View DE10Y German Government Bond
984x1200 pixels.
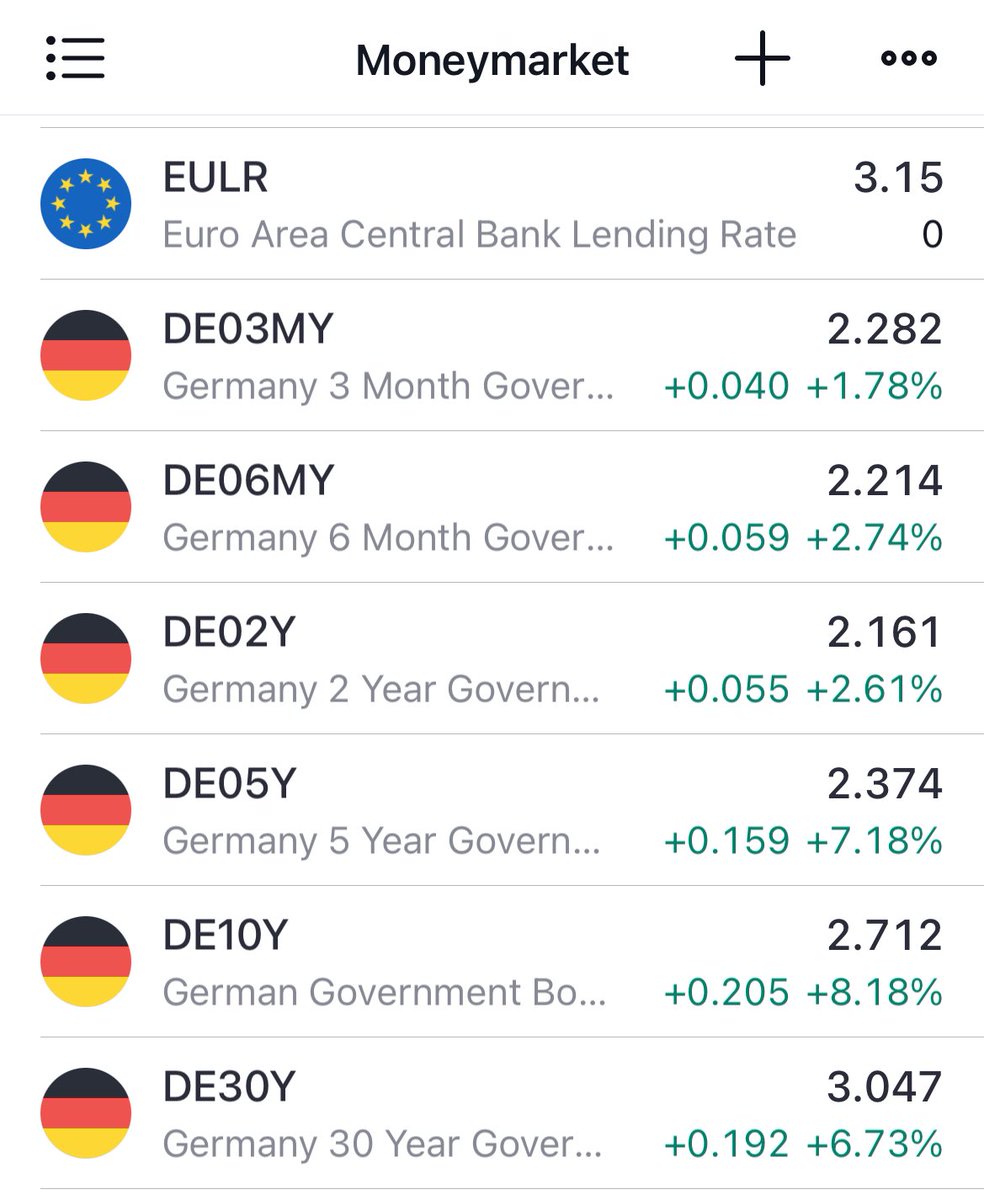click(492, 962)
